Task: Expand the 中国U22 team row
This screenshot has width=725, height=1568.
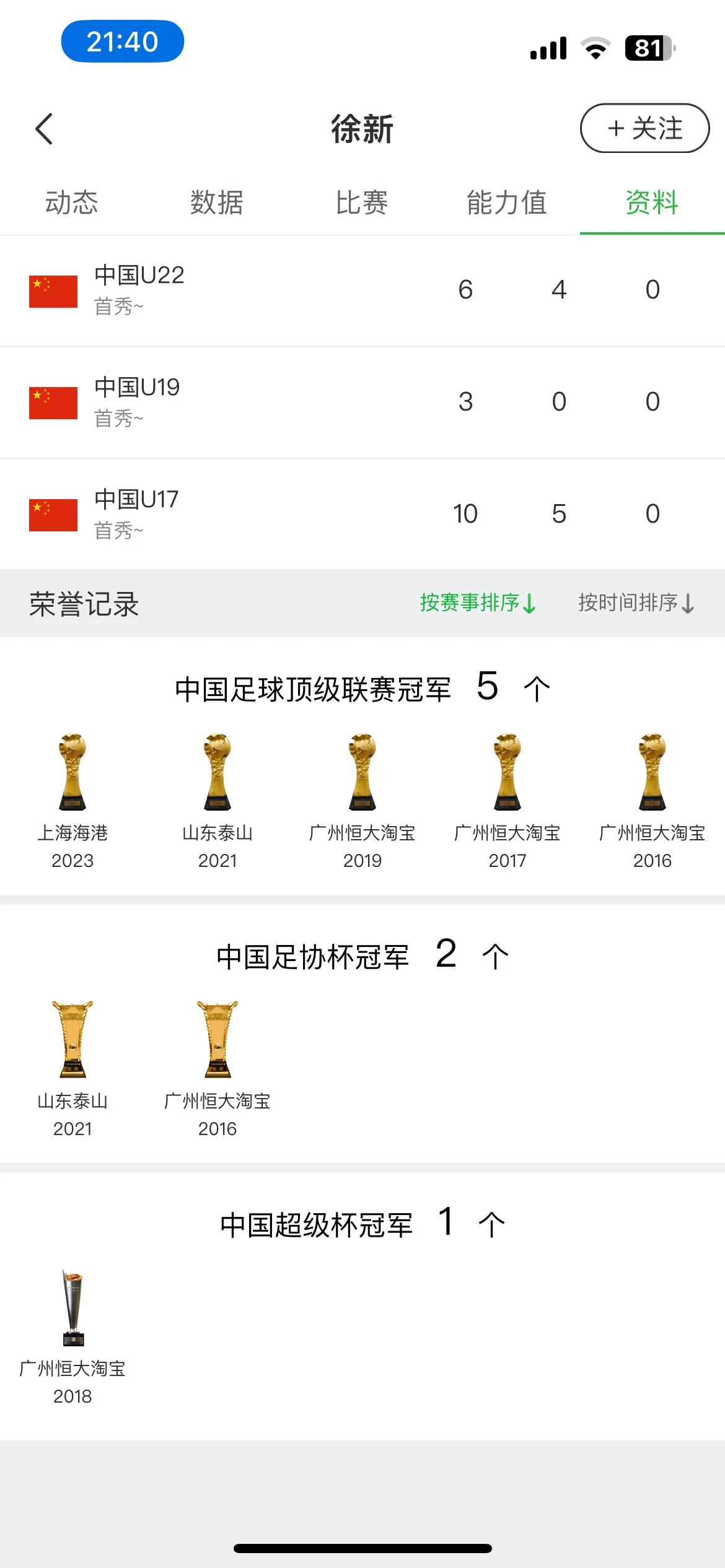Action: click(362, 289)
